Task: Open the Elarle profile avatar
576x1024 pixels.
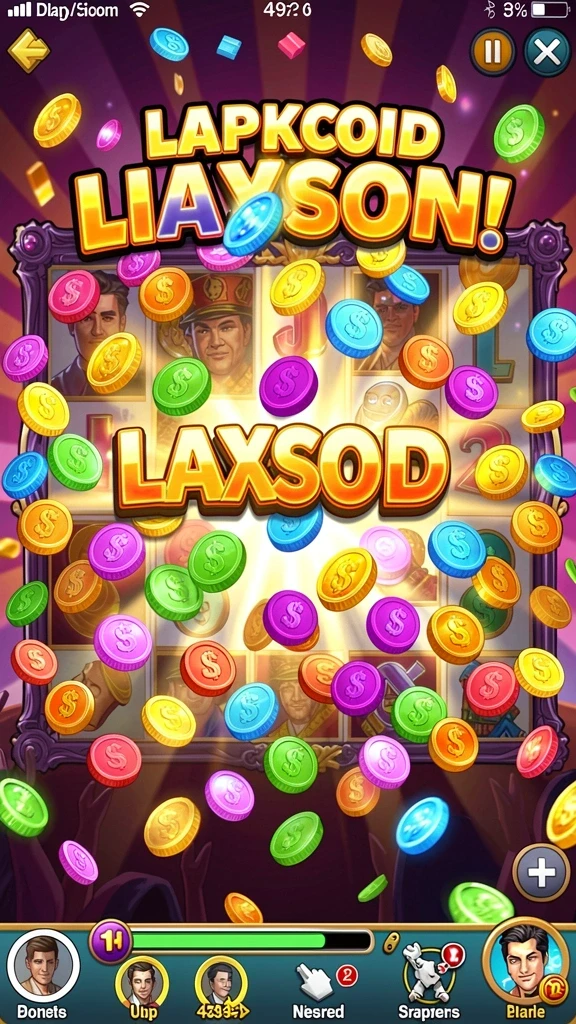Action: [x=526, y=963]
